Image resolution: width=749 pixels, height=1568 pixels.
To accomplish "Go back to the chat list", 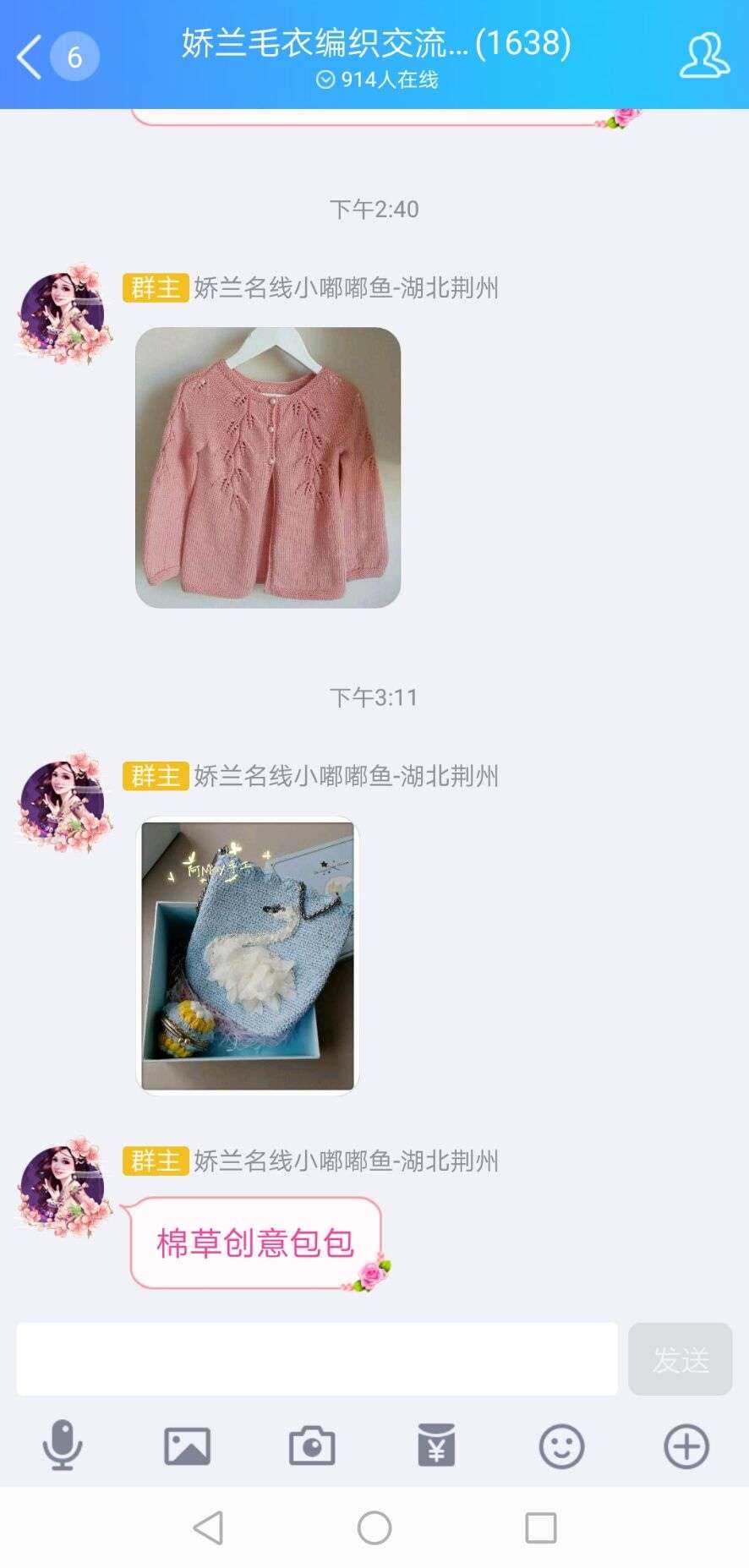I will click(x=30, y=57).
